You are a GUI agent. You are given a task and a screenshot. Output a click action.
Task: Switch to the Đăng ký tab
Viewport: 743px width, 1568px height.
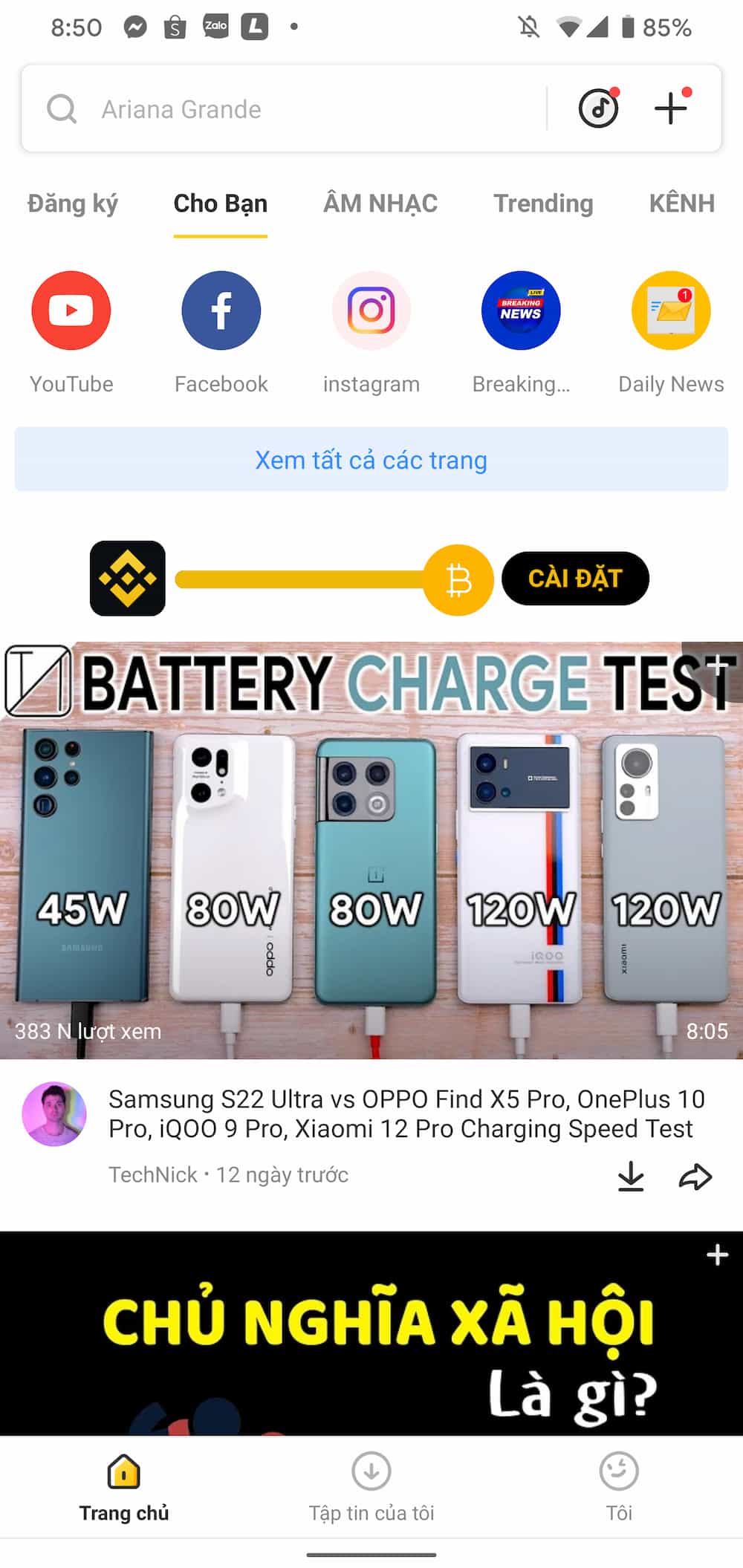(73, 204)
